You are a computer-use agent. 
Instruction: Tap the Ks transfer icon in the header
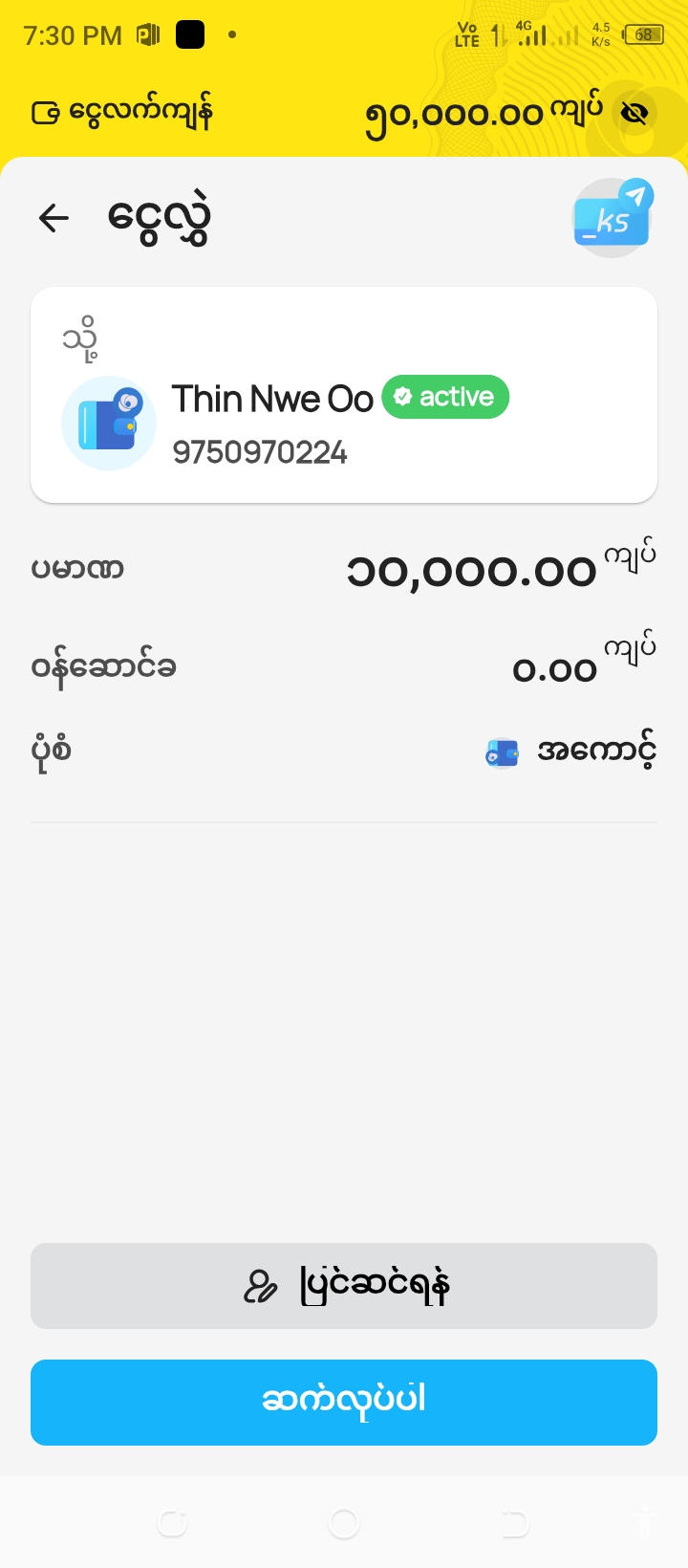coord(613,218)
